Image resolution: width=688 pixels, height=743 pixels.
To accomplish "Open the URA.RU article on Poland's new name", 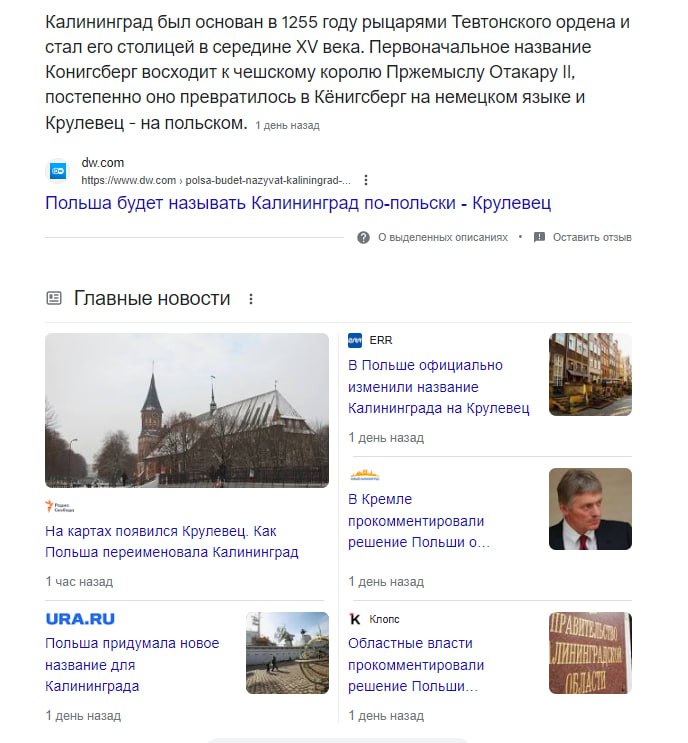I will pyautogui.click(x=131, y=664).
